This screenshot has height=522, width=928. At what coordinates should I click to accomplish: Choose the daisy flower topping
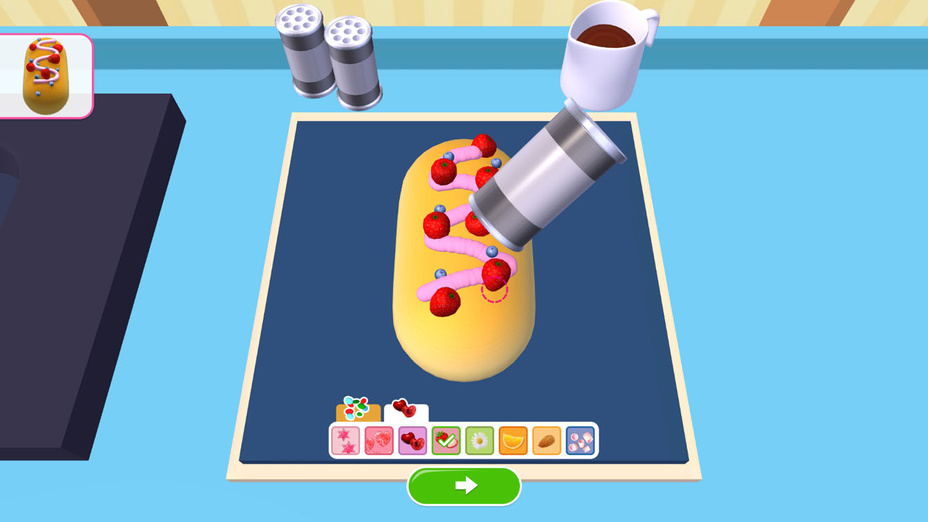tap(479, 441)
